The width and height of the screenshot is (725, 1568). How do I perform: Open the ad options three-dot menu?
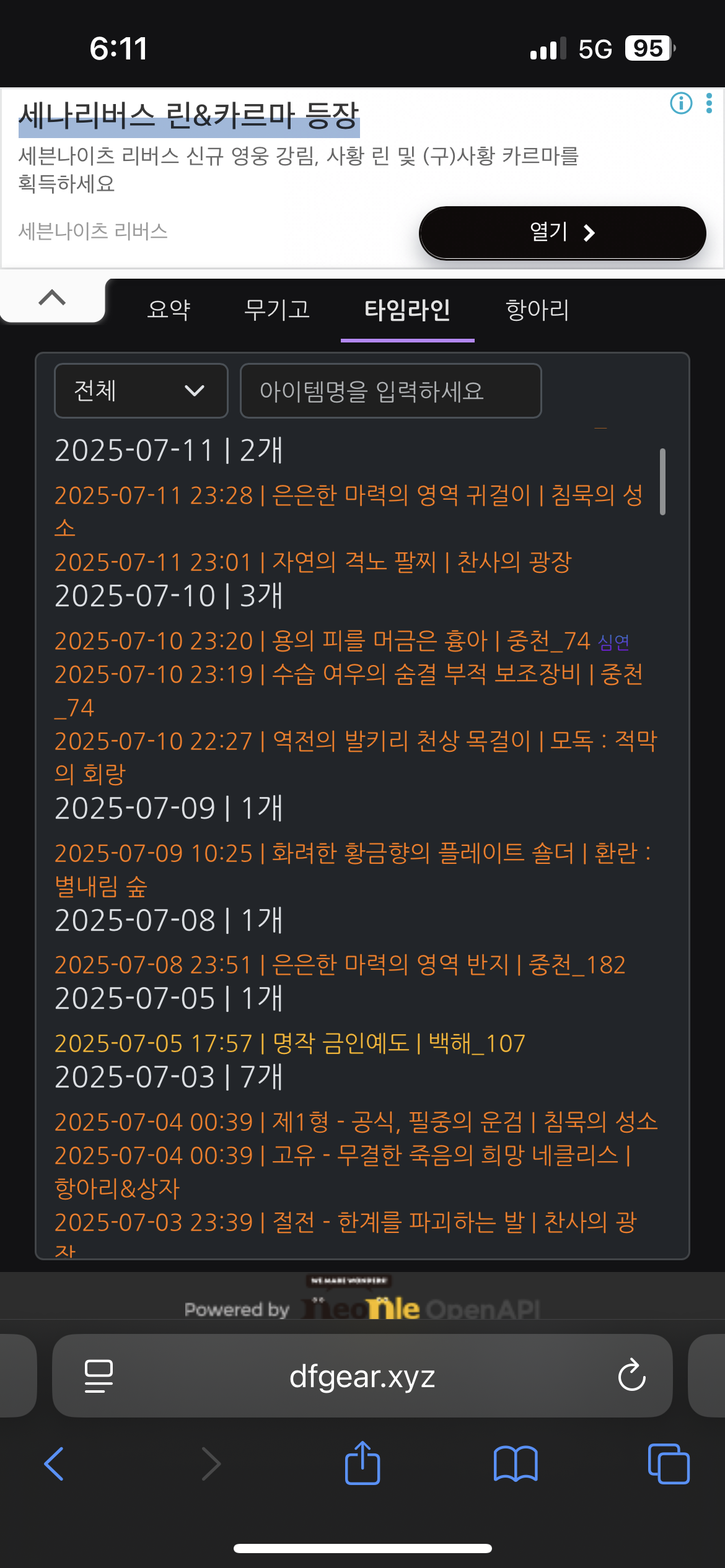(709, 103)
